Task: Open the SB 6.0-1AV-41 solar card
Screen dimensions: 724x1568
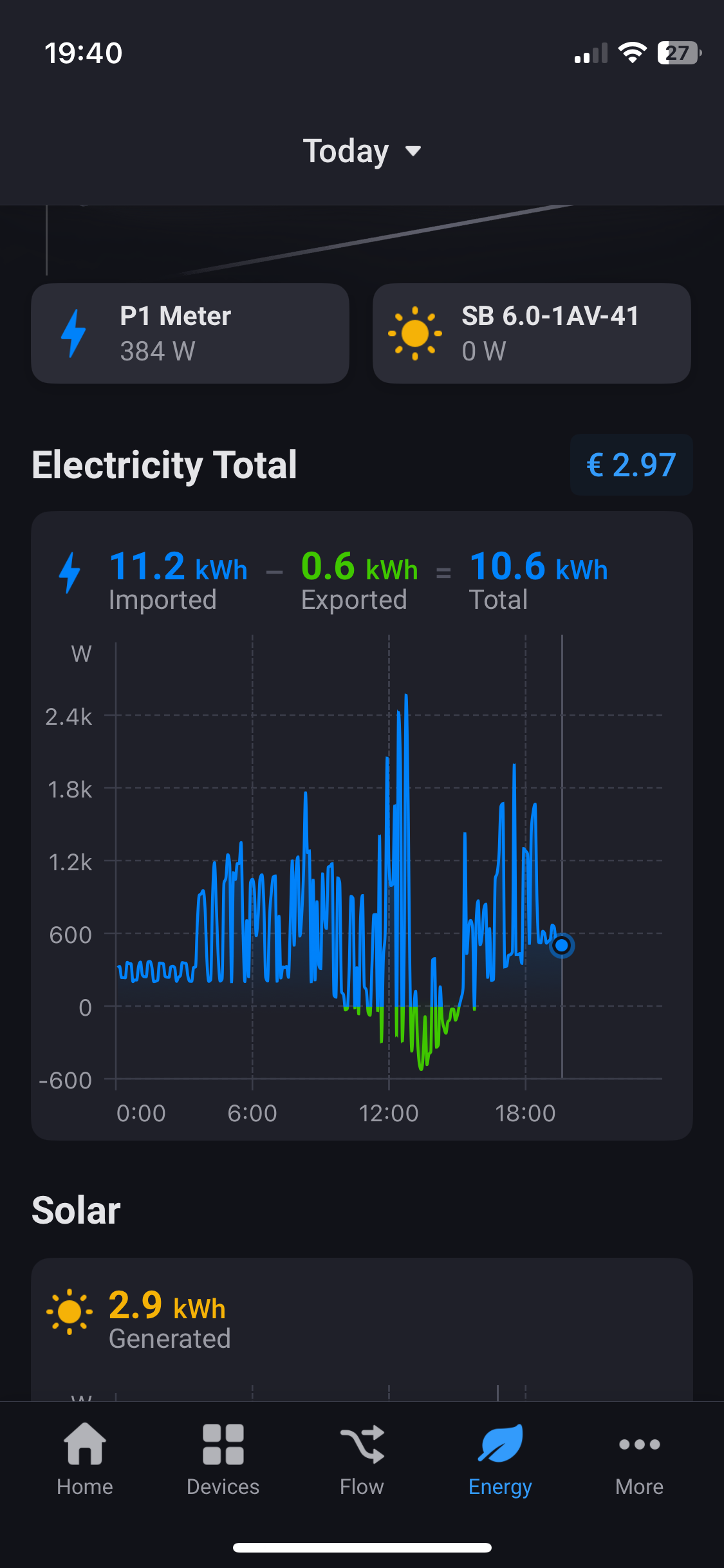Action: point(532,333)
